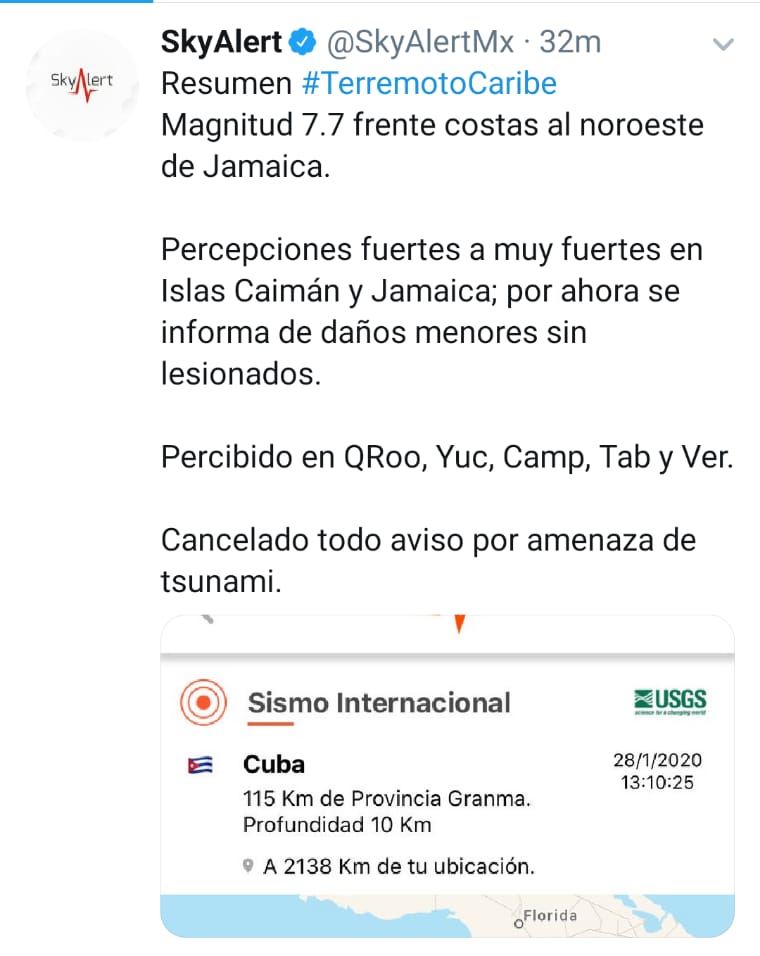Collapse the tweet using the top-right arrow

tap(723, 42)
